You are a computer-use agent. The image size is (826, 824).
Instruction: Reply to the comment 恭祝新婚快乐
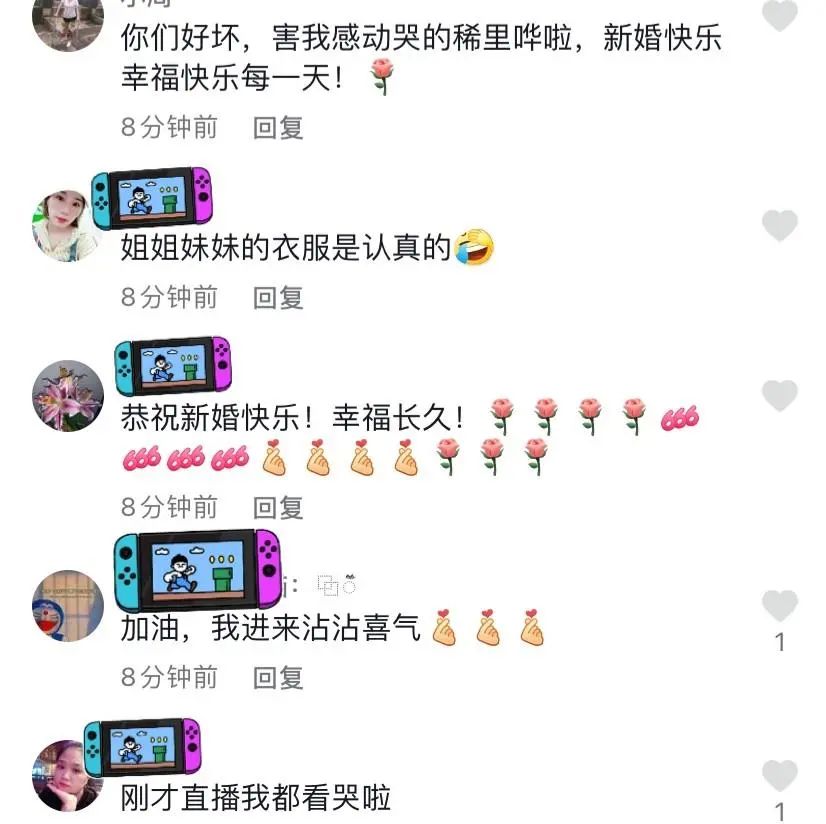coord(278,507)
